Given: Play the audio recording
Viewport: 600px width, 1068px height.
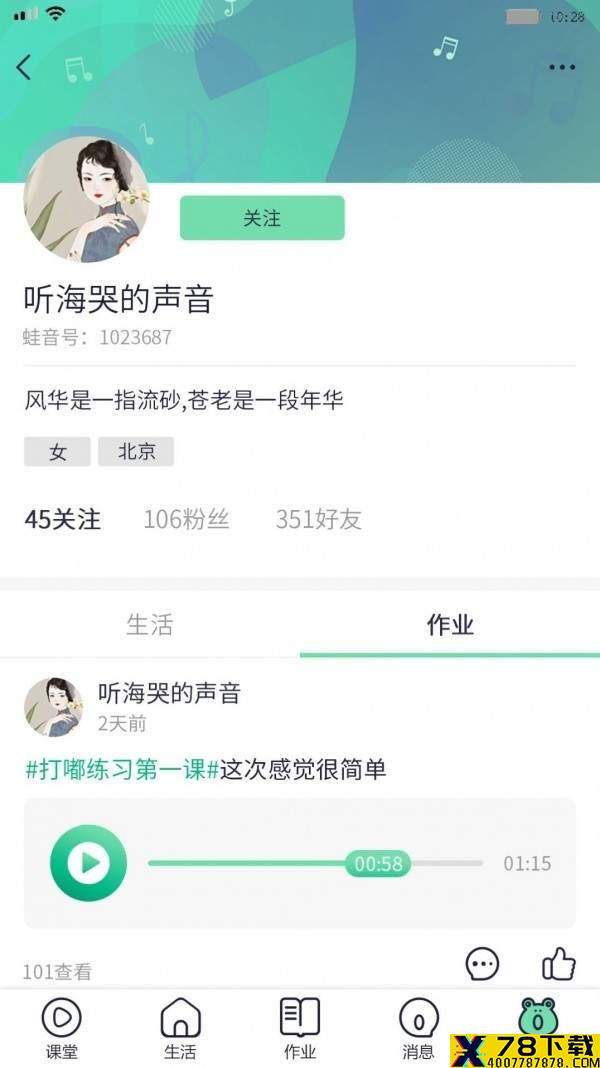Looking at the screenshot, I should (x=88, y=862).
